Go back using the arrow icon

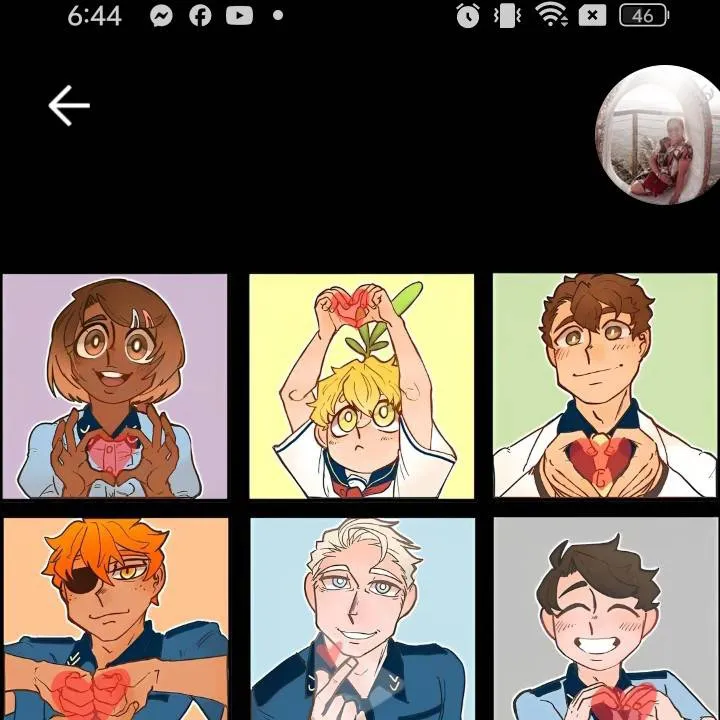(x=69, y=105)
